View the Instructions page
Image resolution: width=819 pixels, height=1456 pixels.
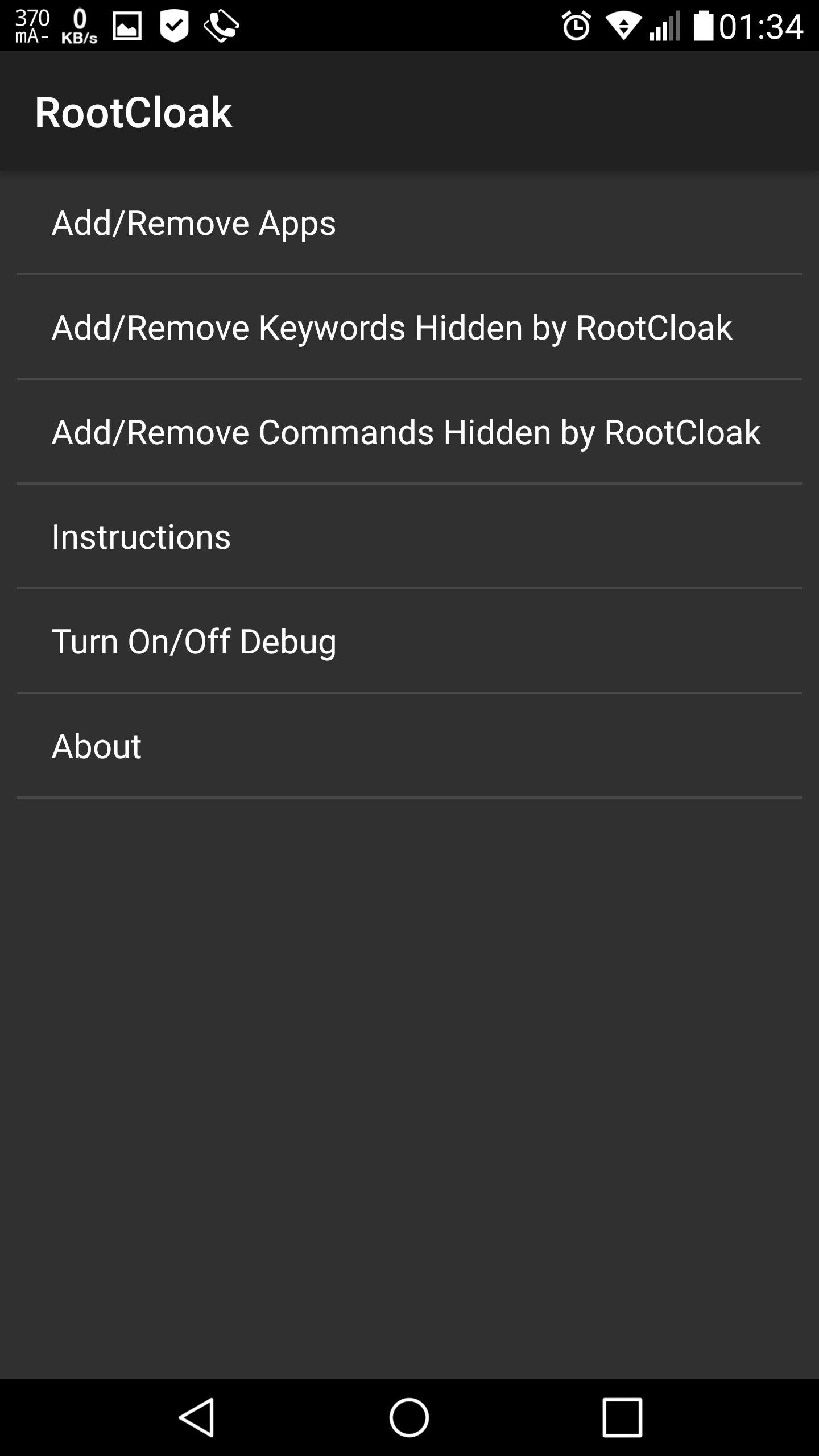(x=409, y=536)
